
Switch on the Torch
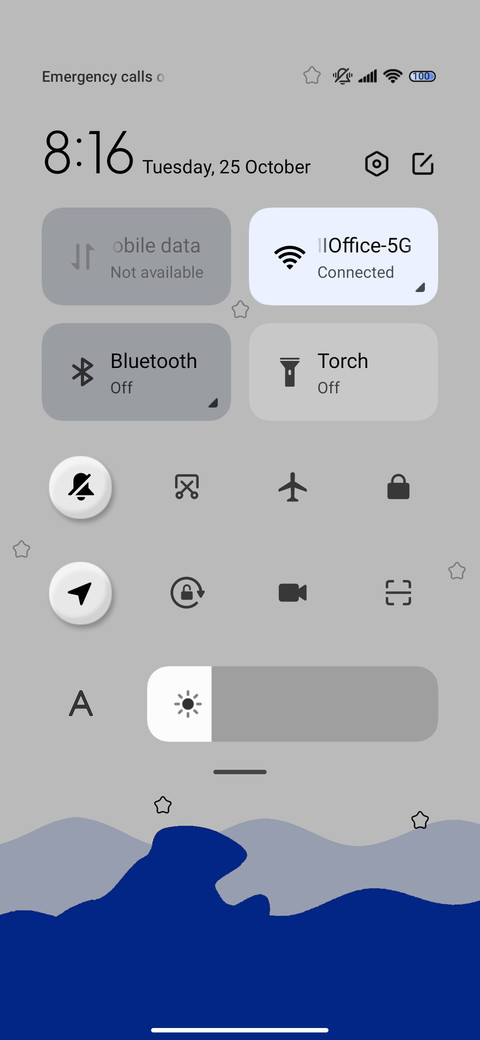[x=343, y=371]
